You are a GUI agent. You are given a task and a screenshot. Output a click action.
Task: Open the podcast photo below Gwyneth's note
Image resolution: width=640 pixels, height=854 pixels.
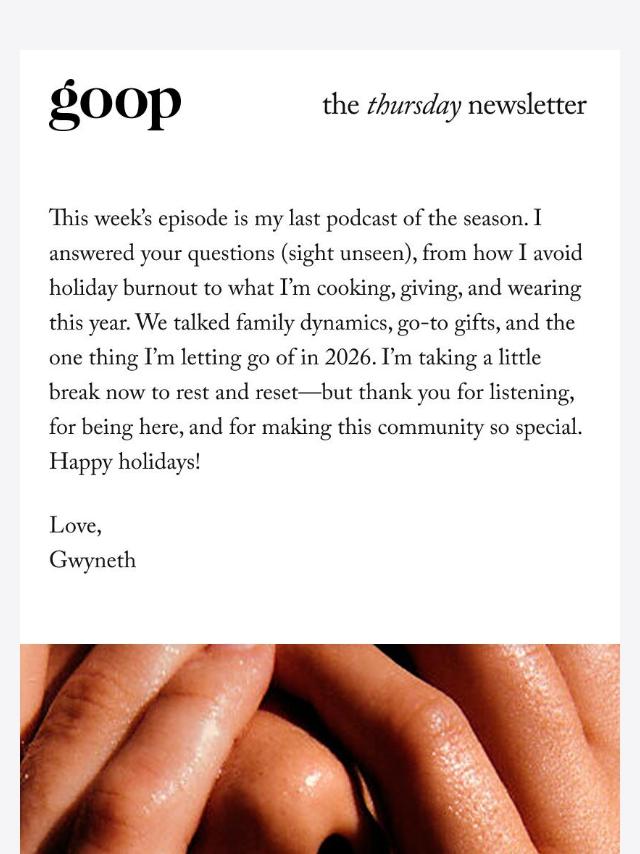pos(320,748)
